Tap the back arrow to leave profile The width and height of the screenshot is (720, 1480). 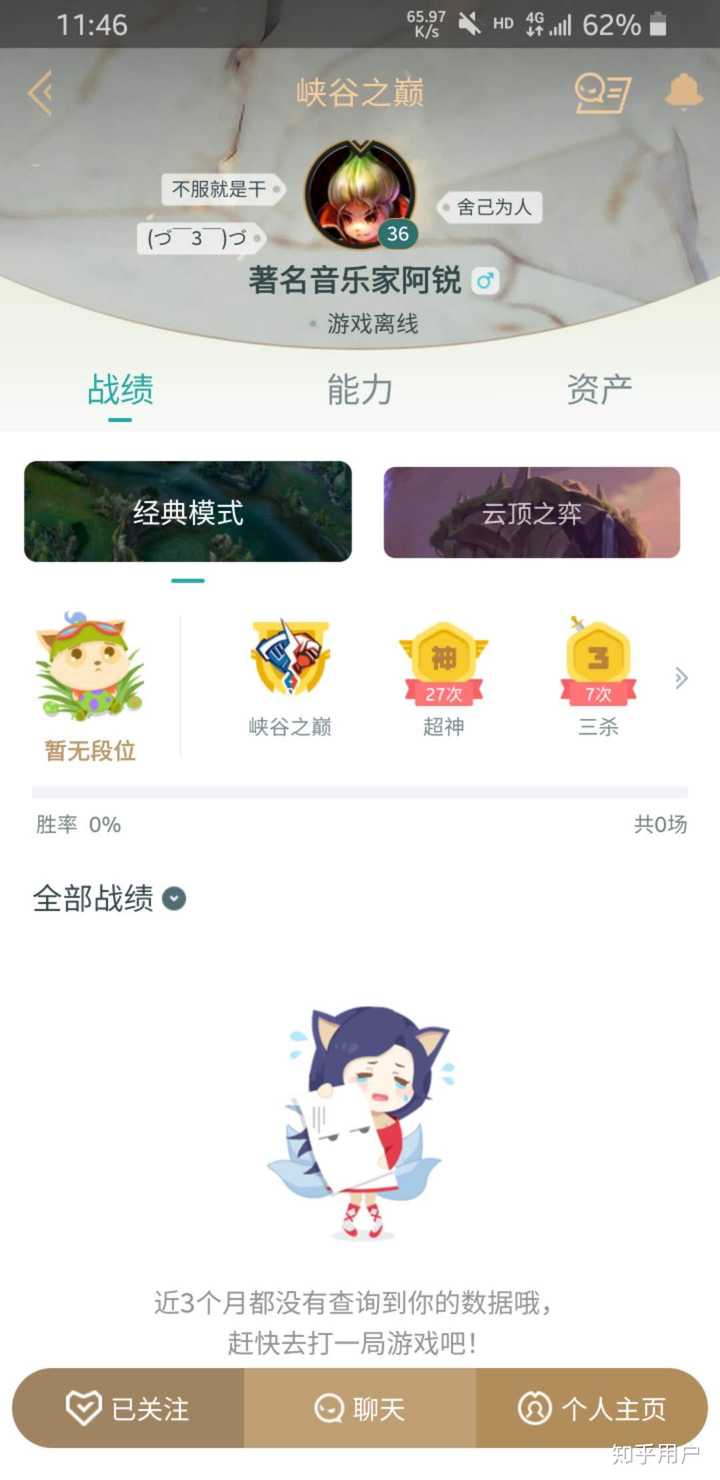point(40,91)
